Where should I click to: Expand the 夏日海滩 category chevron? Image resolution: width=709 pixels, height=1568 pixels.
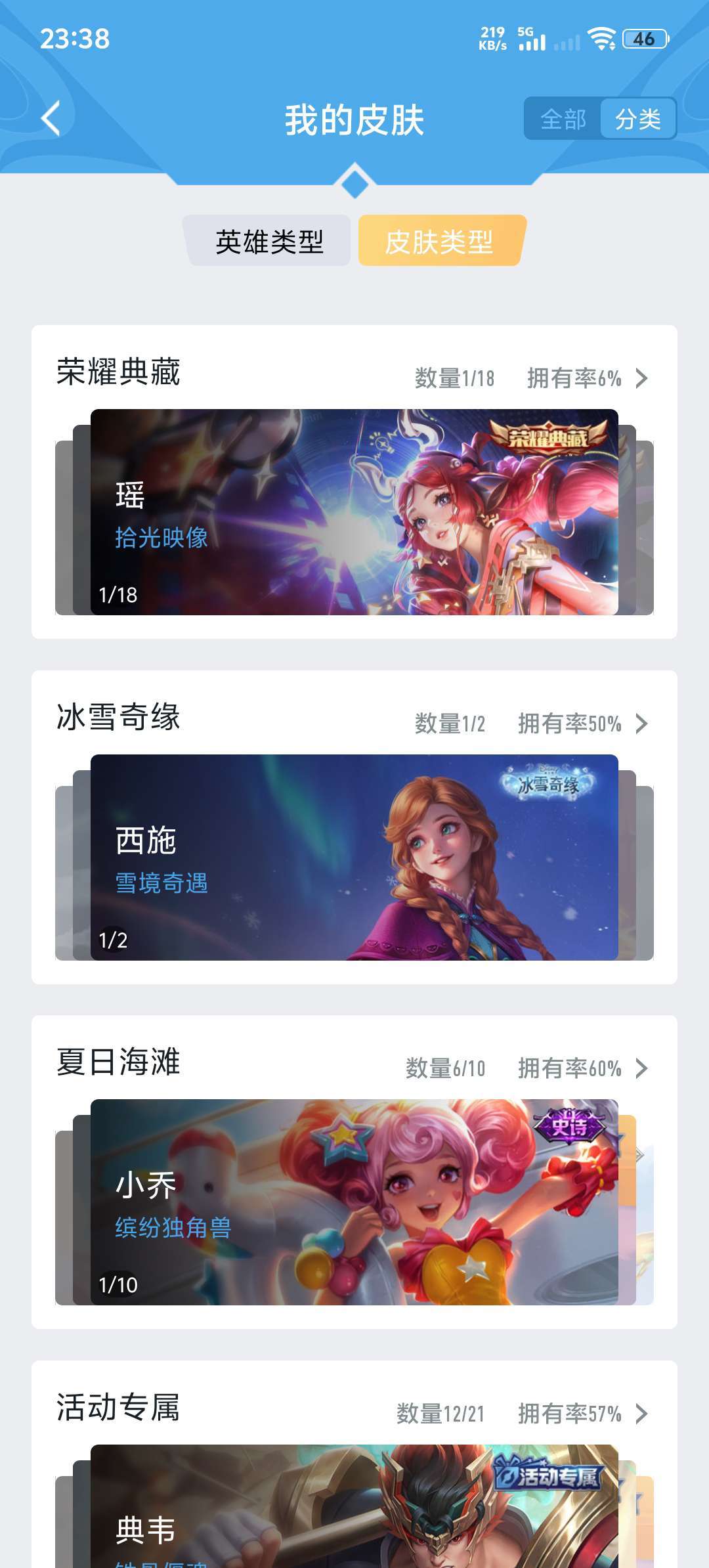641,1068
